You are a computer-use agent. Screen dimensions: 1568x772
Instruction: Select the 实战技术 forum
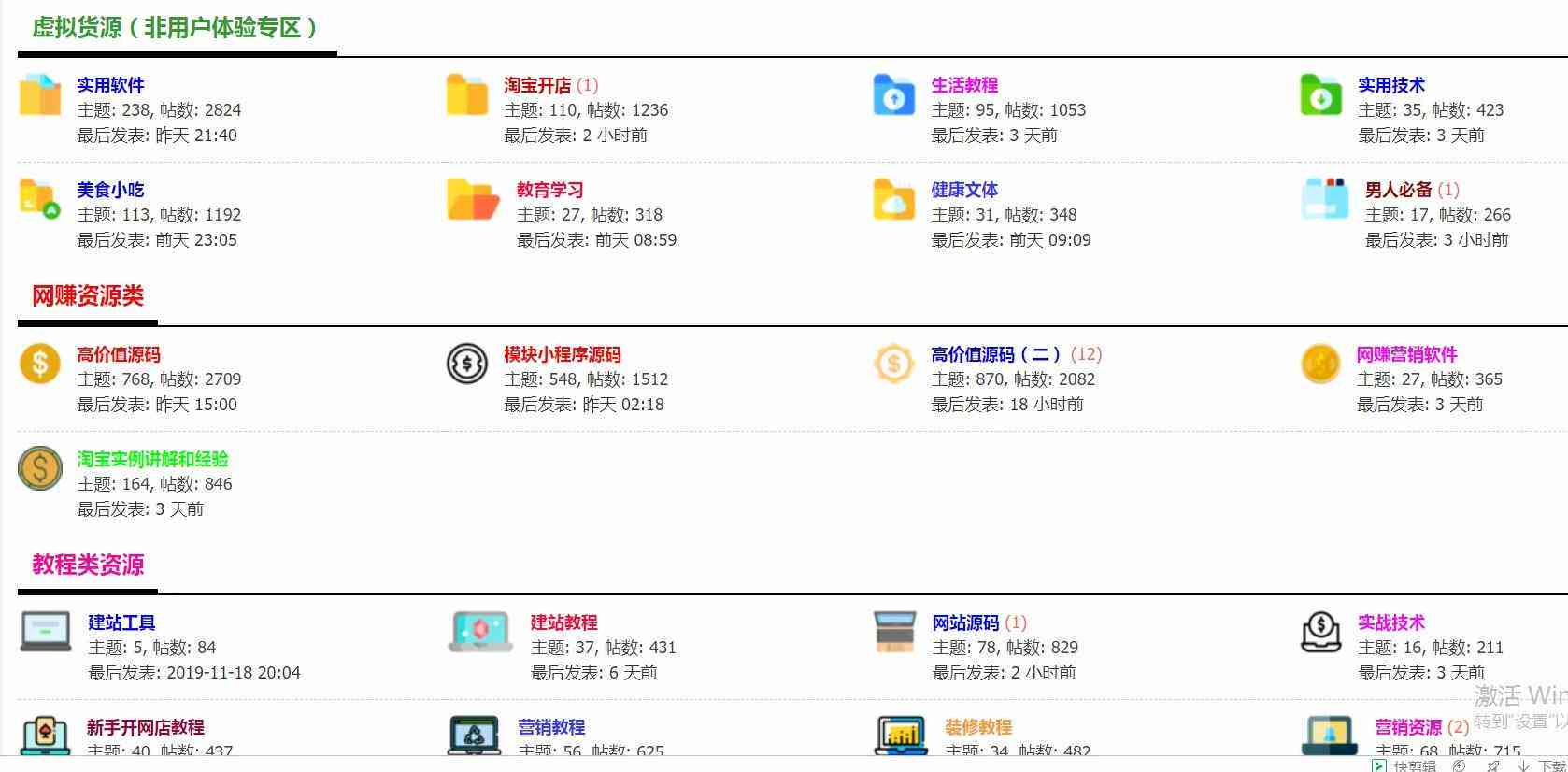1391,622
